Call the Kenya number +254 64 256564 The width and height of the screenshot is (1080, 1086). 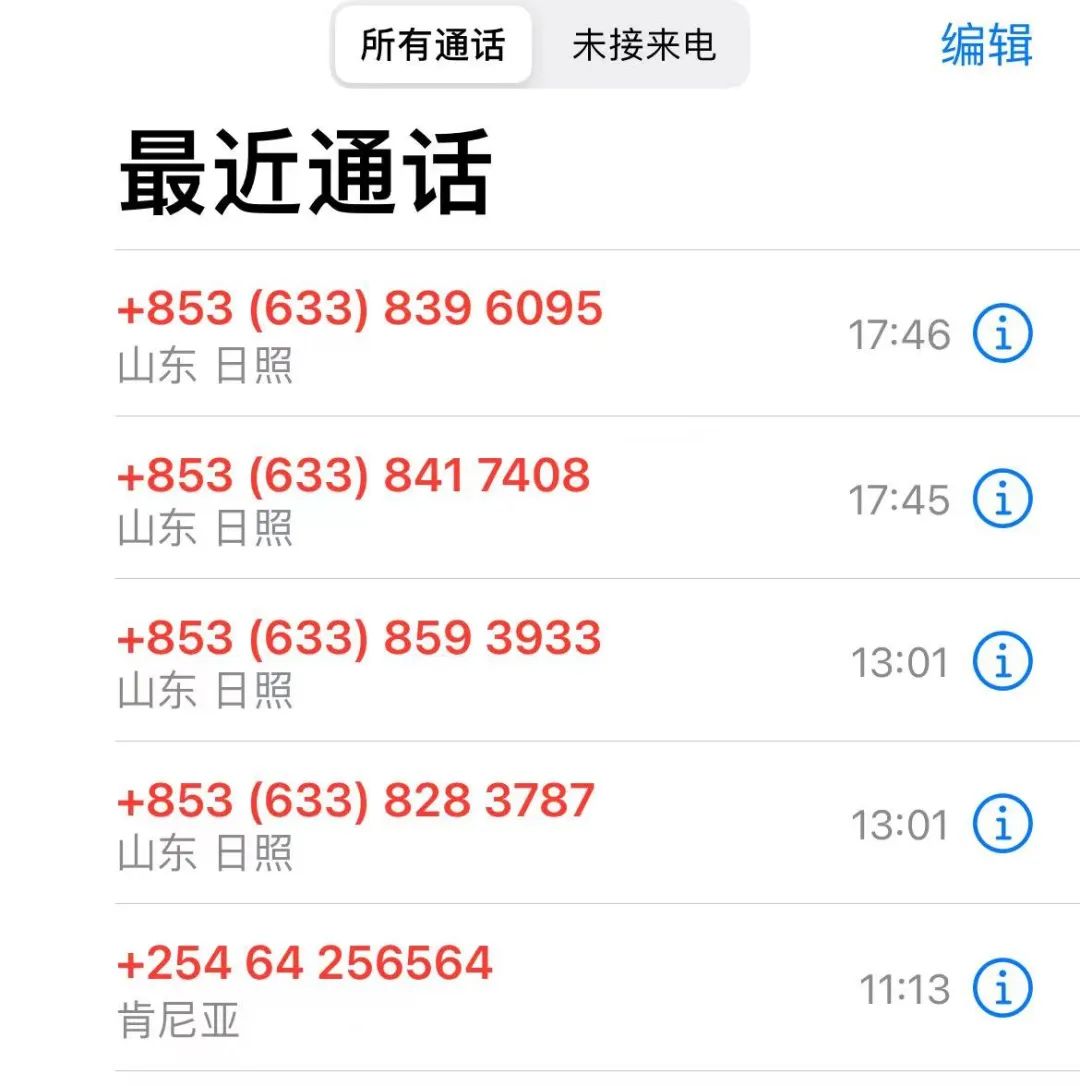tap(305, 962)
